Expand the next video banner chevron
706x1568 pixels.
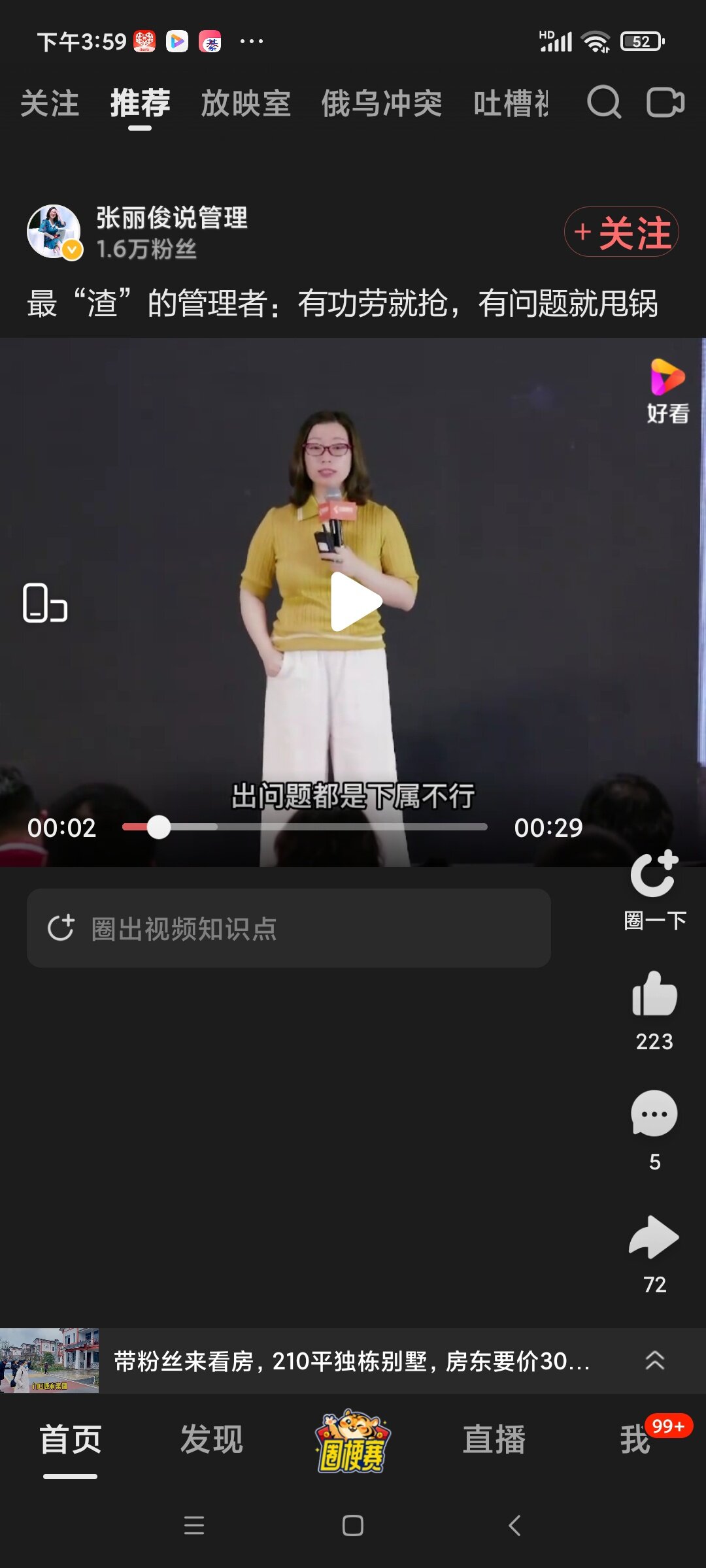click(x=655, y=1361)
